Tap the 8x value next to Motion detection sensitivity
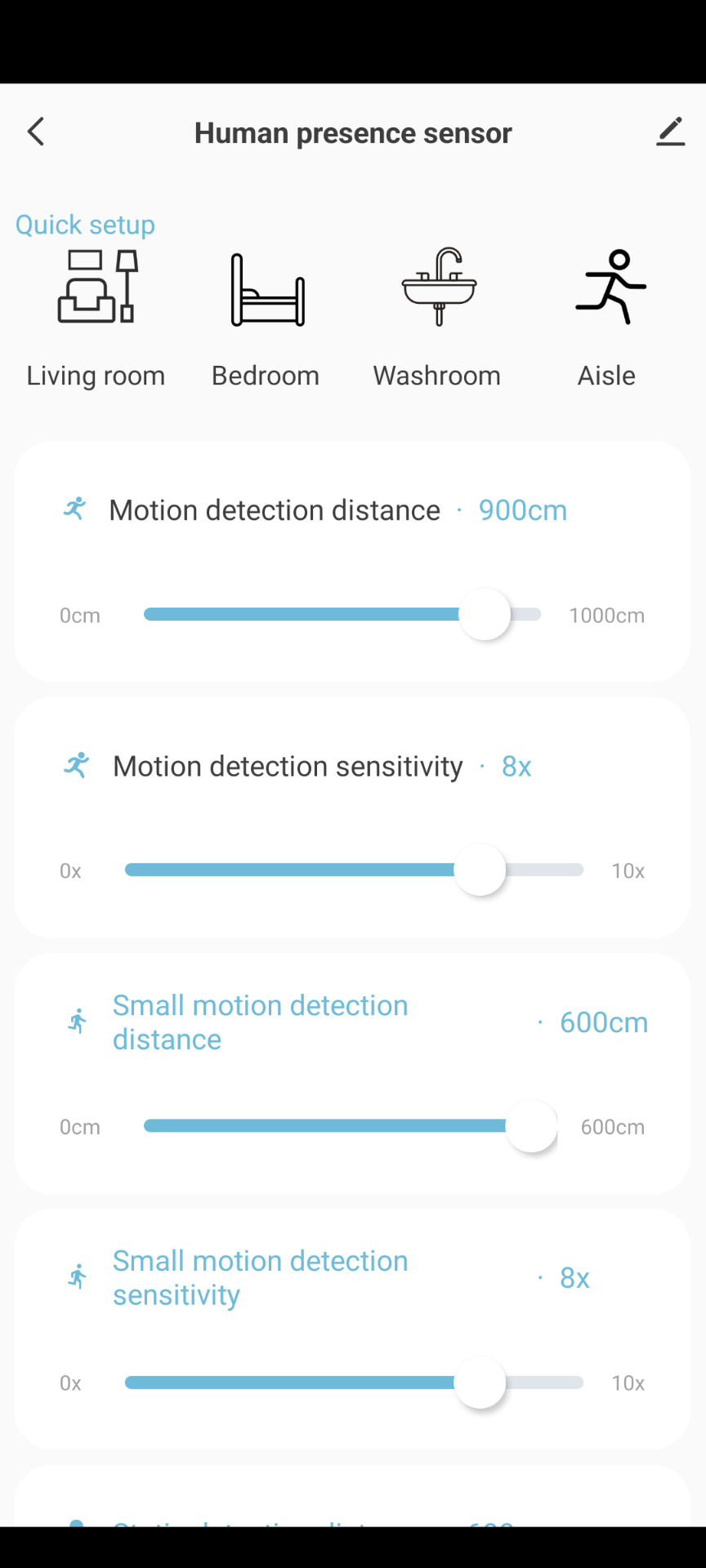Screen dimensions: 706x1568 (x=516, y=766)
